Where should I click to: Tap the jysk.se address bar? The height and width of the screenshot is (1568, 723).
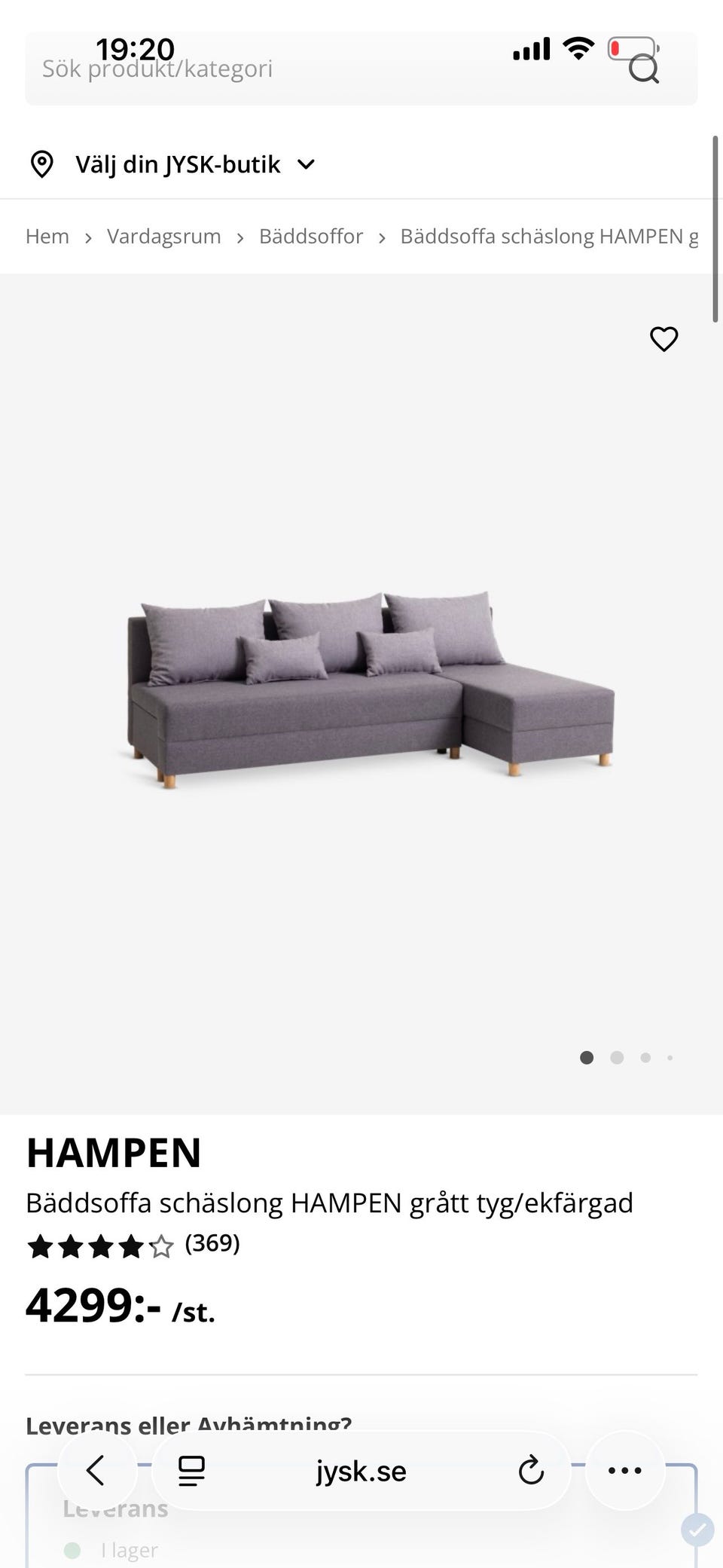(361, 1471)
